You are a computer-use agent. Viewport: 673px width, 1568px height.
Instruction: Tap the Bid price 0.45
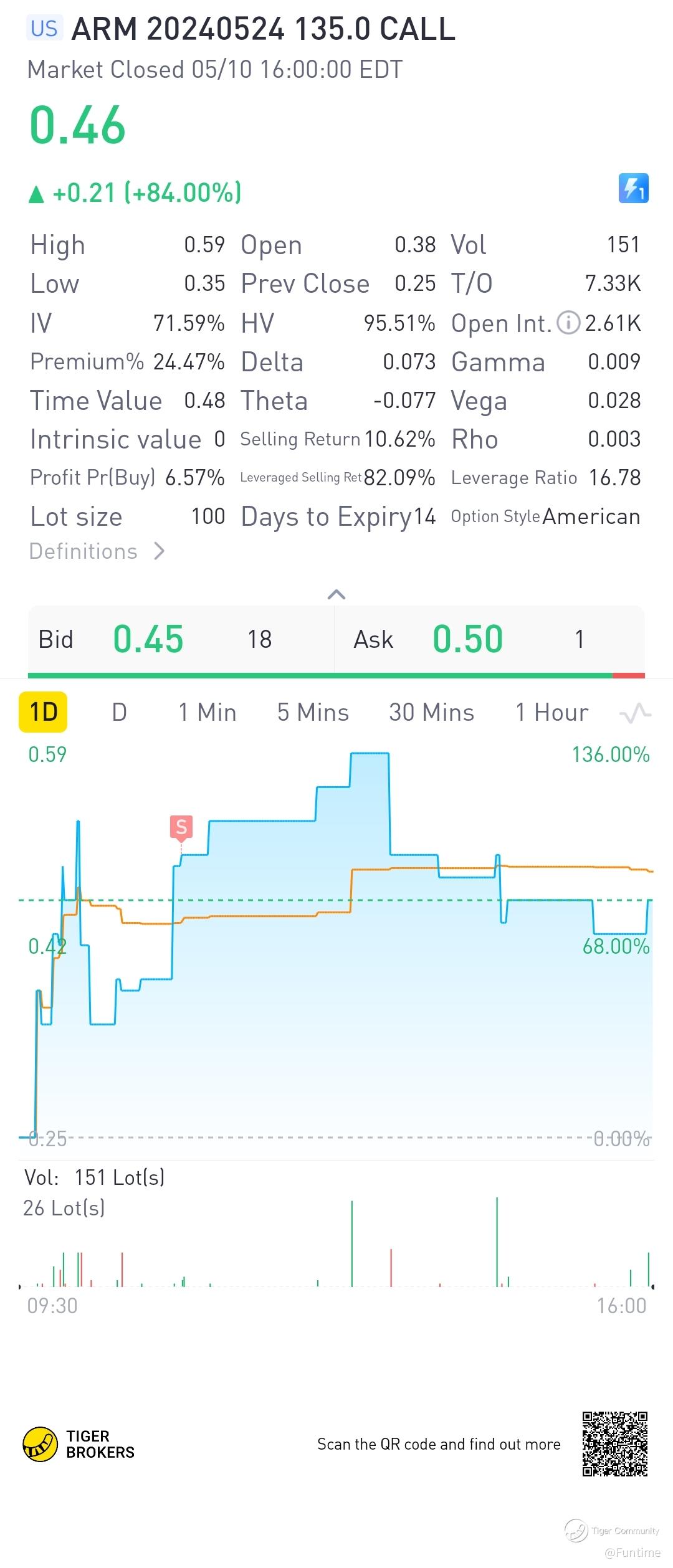click(x=148, y=639)
